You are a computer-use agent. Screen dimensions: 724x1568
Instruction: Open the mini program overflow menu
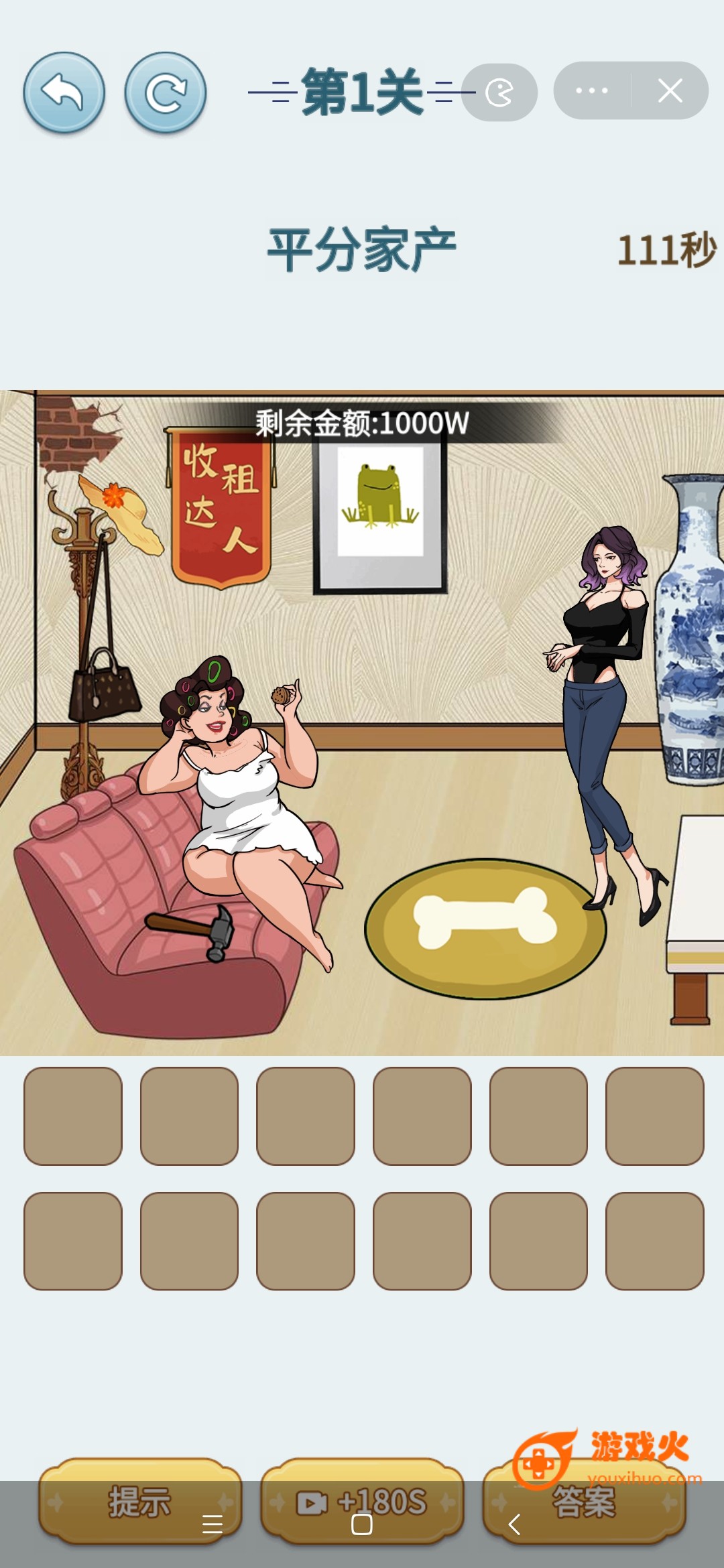pyautogui.click(x=592, y=91)
